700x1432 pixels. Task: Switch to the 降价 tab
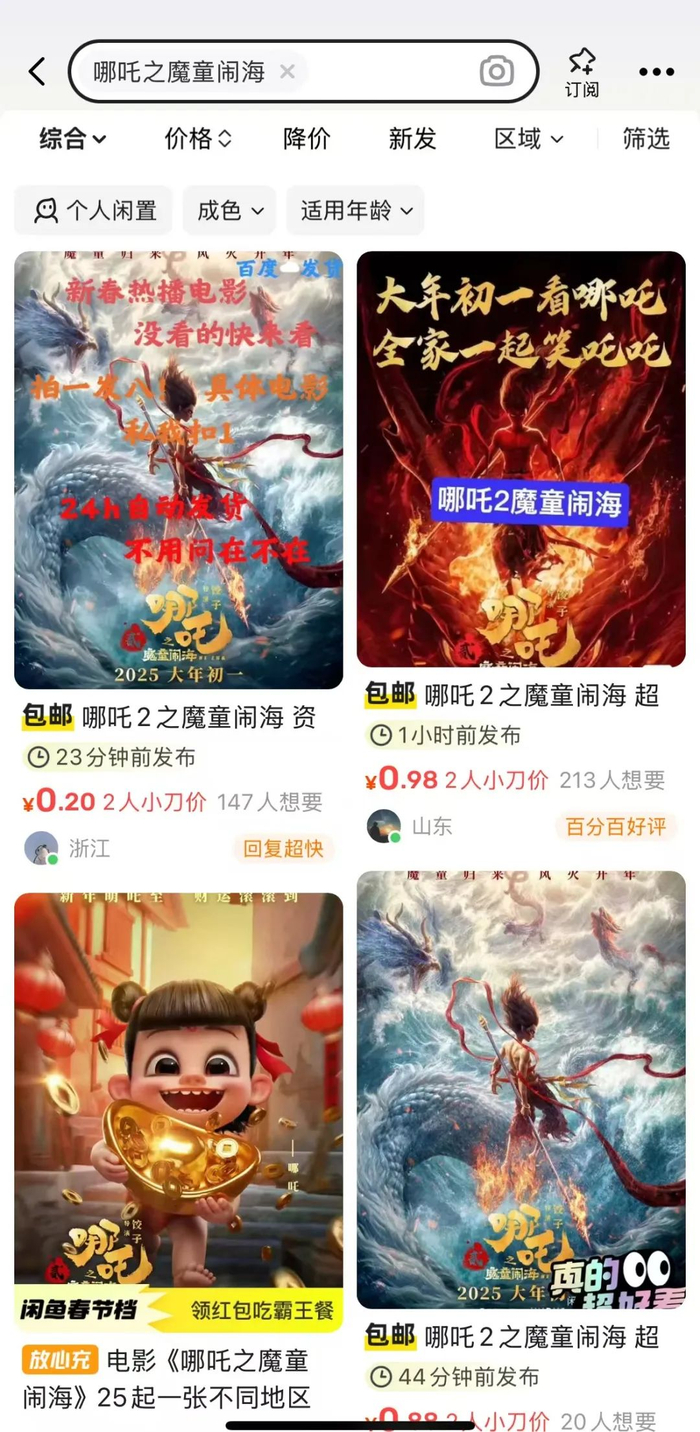(x=306, y=139)
